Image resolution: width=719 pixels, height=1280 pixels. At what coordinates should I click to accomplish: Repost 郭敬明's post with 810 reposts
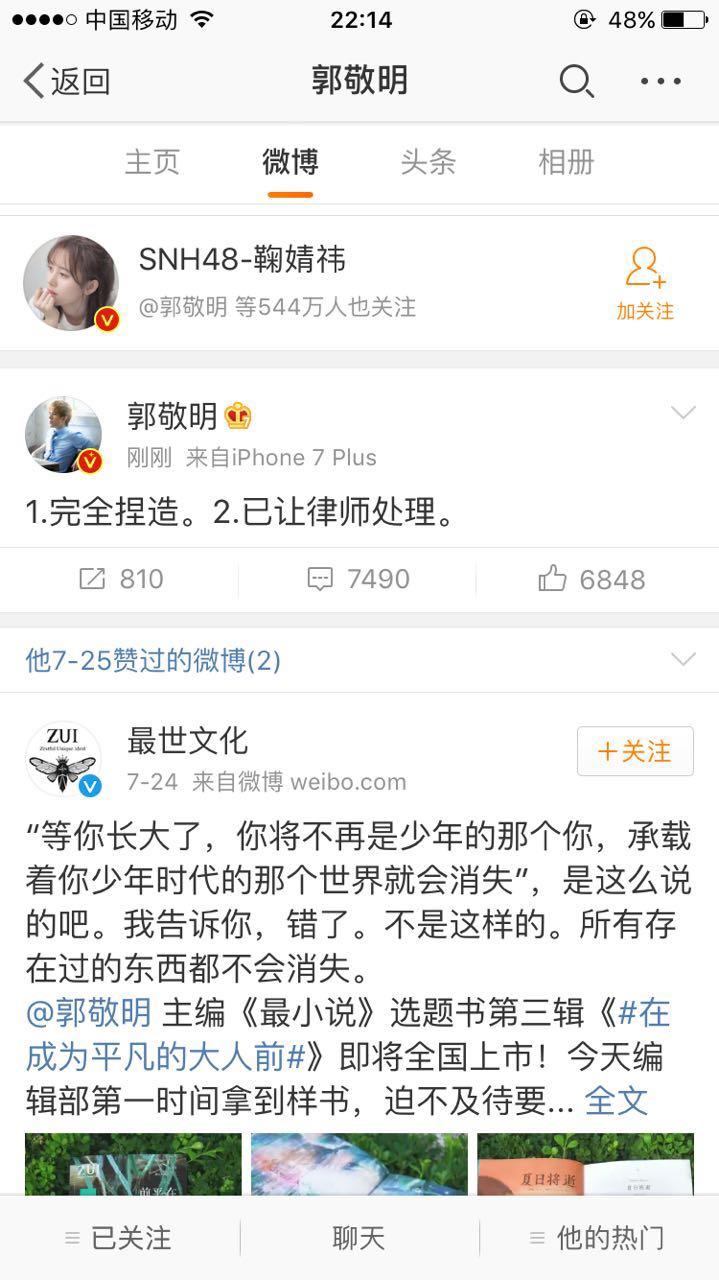pos(120,579)
